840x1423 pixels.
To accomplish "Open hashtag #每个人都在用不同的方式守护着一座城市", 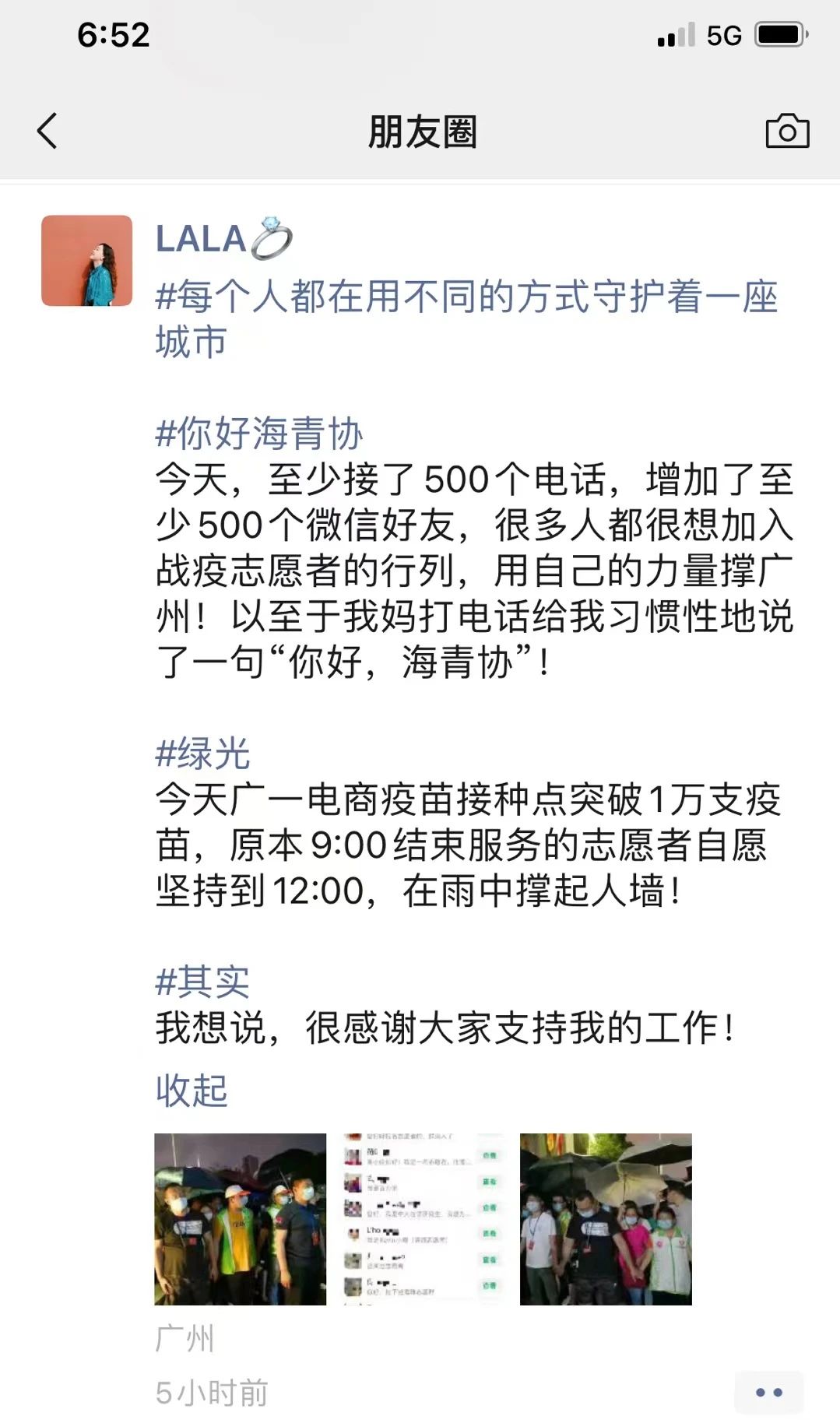I will (466, 318).
